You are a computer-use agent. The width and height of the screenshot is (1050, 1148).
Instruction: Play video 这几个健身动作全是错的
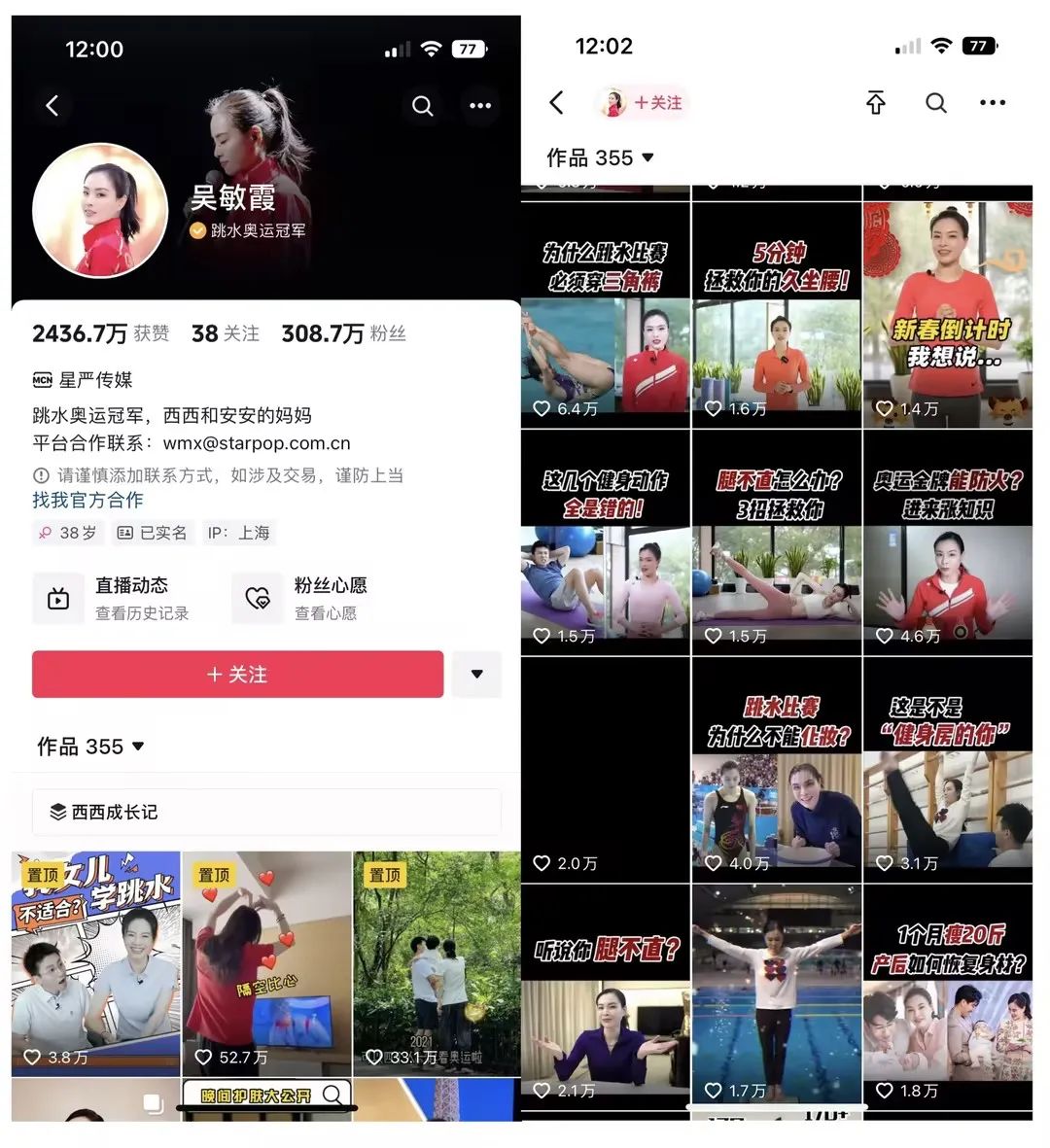[605, 542]
